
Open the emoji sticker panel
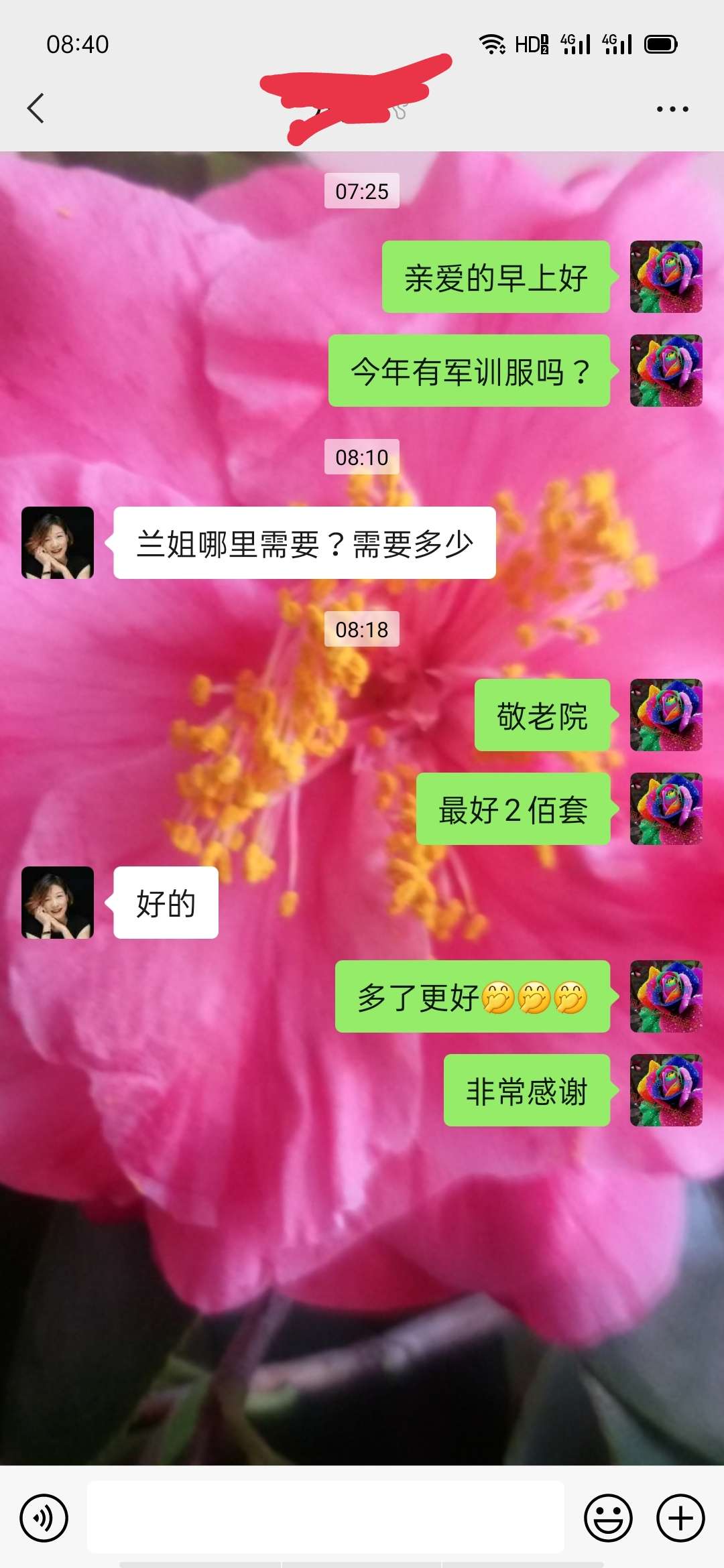(608, 1518)
